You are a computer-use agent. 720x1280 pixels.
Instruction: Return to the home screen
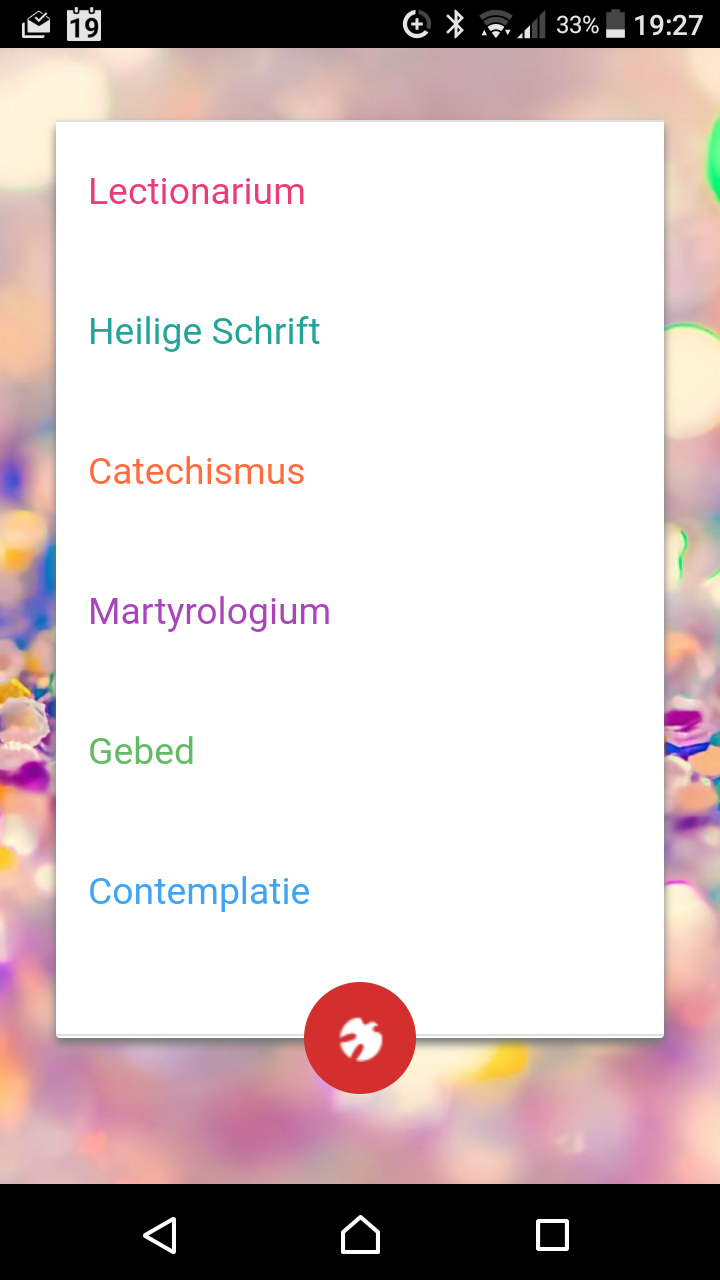tap(360, 1235)
